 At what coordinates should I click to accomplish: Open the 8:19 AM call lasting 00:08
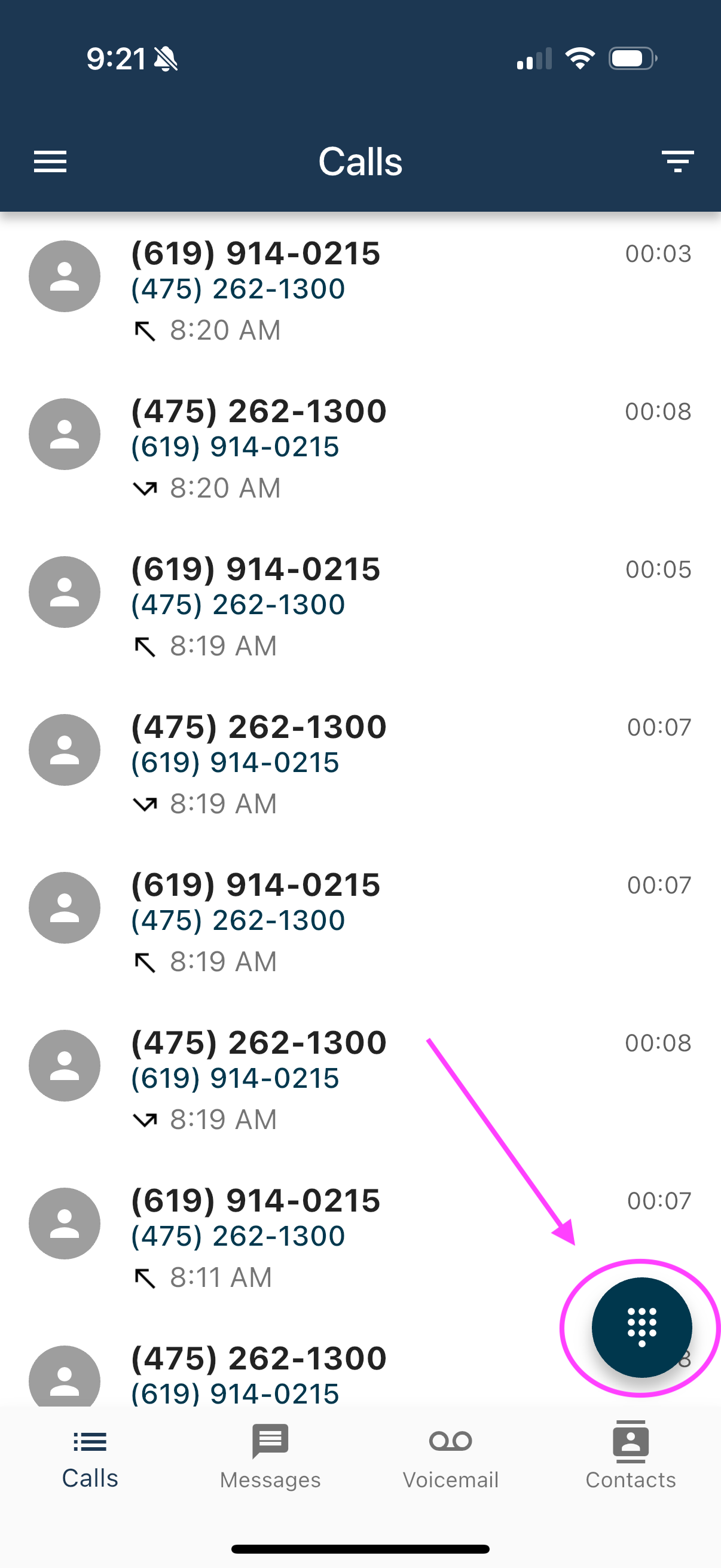(359, 1080)
